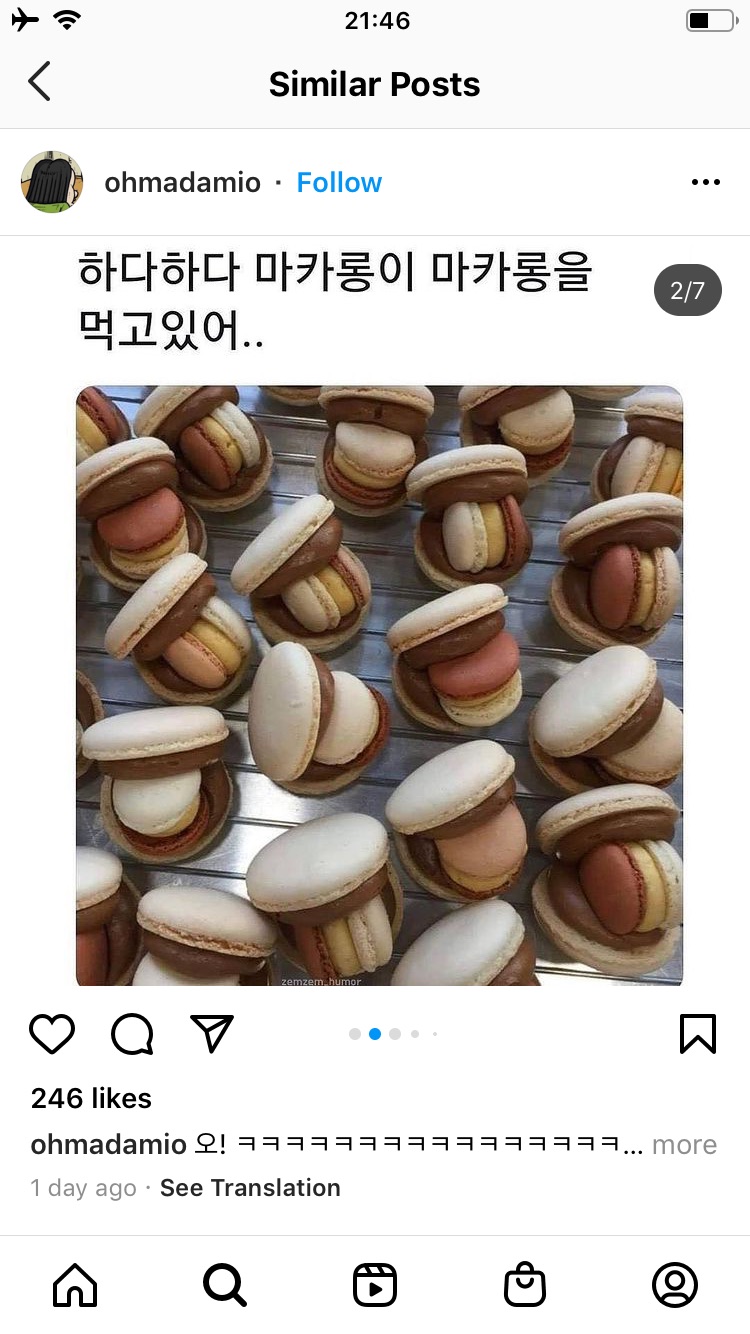View the 246 likes list

tap(91, 1098)
